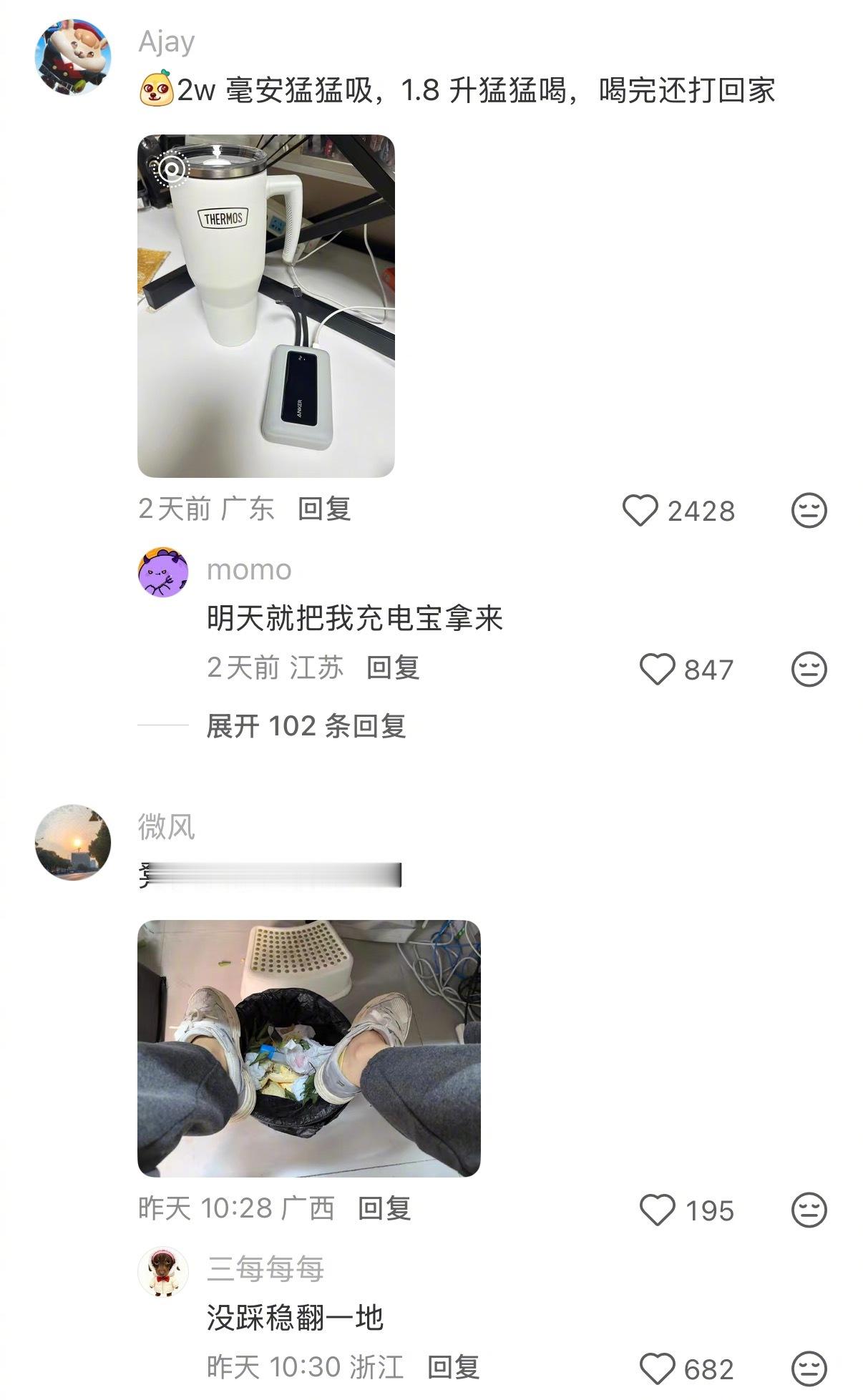Expand 102 more replies
Image resolution: width=863 pixels, height=1400 pixels.
[x=306, y=726]
